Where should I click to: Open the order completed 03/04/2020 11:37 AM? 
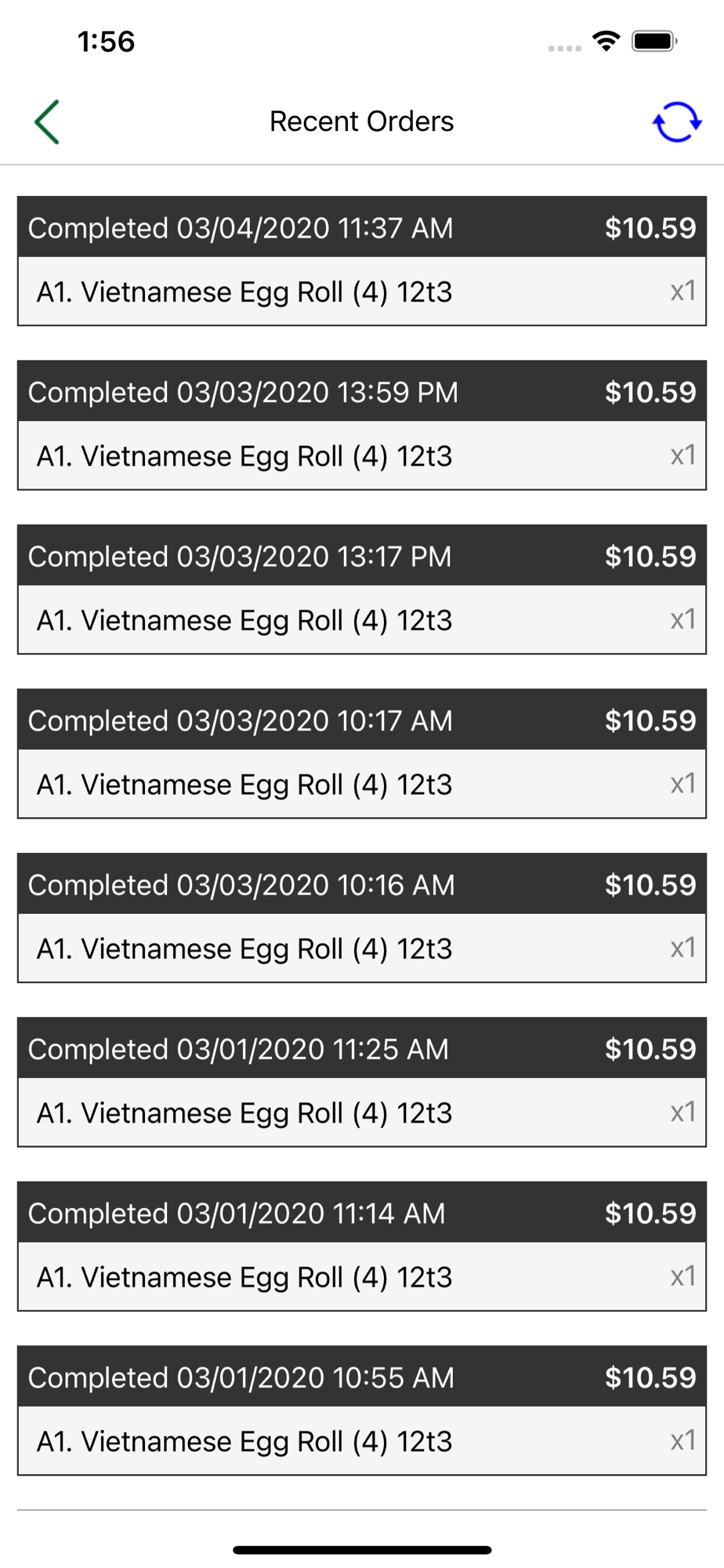[361, 260]
